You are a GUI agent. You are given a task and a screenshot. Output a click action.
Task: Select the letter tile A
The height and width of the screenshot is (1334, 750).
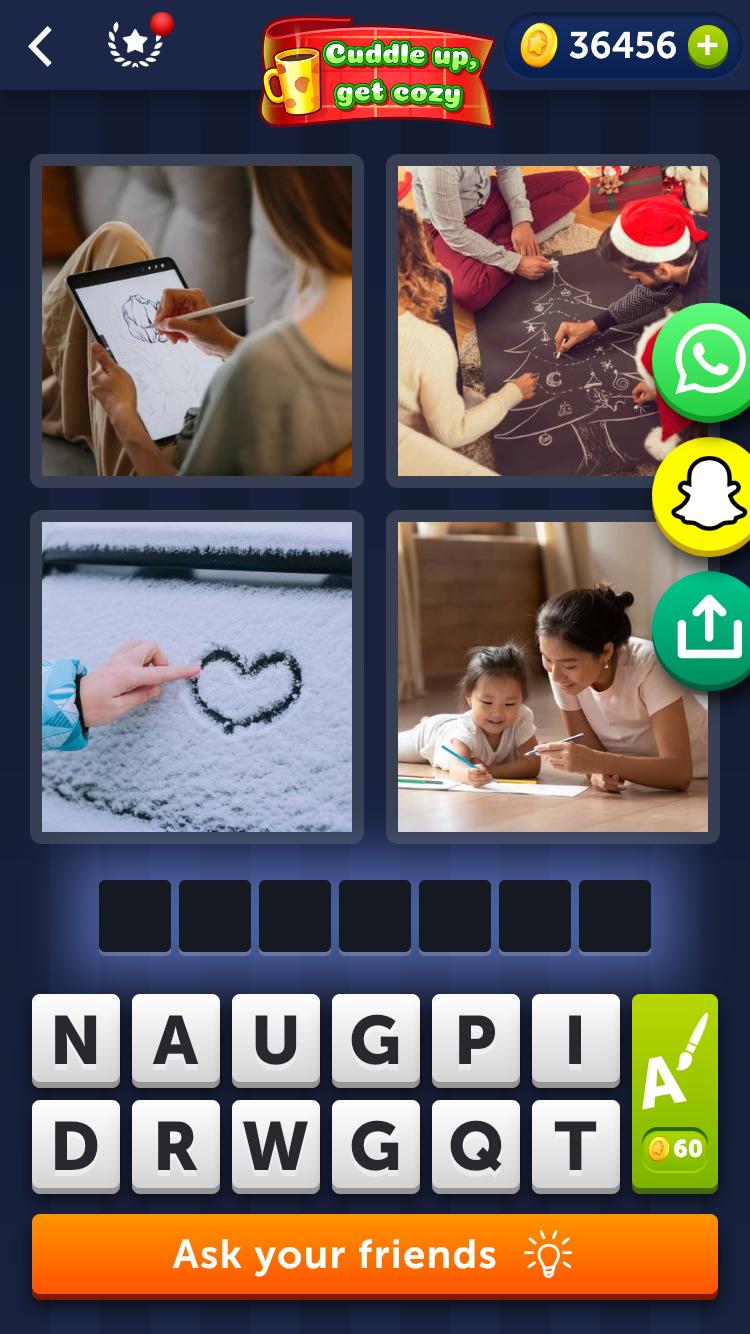point(176,1040)
